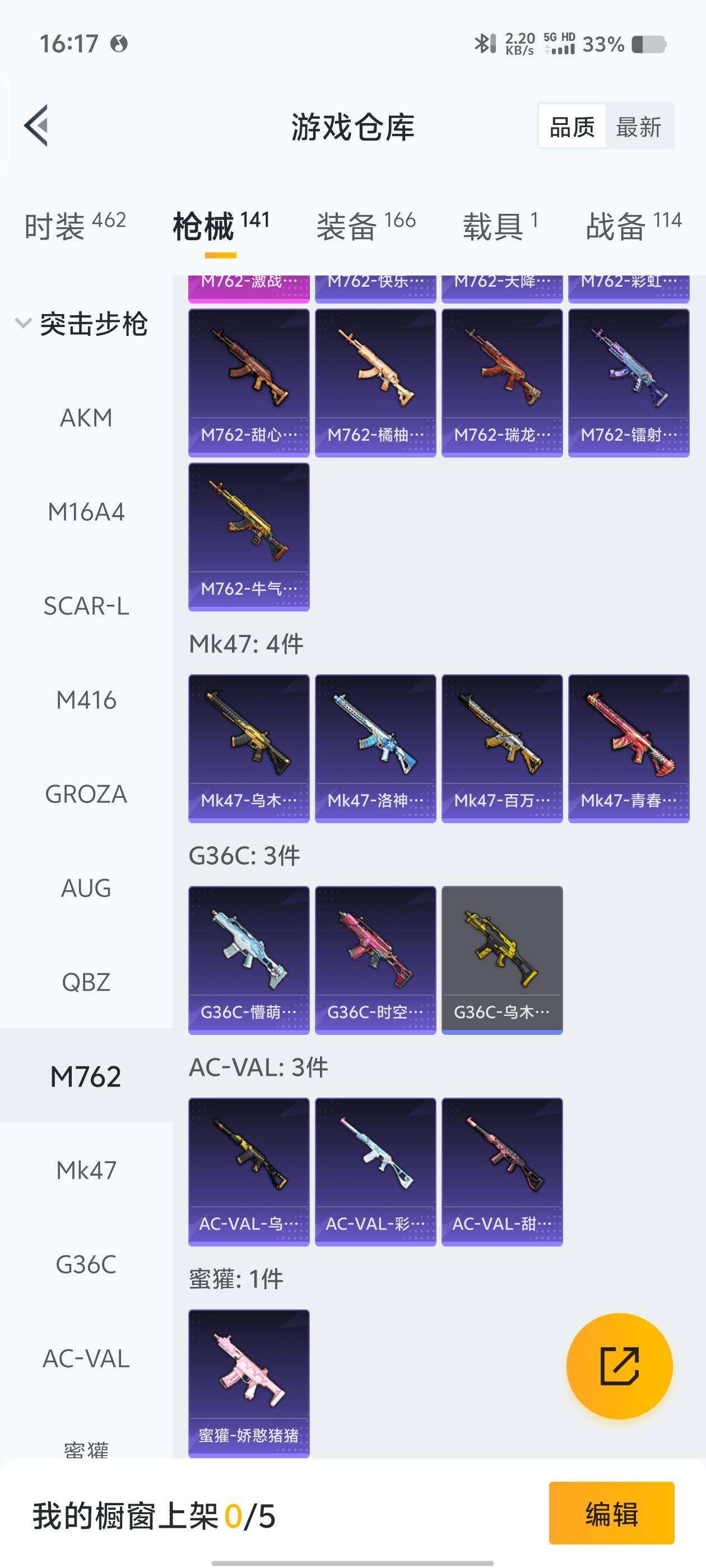View the AC-VAL-彩 skin
Image resolution: width=706 pixels, height=1568 pixels.
click(375, 1172)
